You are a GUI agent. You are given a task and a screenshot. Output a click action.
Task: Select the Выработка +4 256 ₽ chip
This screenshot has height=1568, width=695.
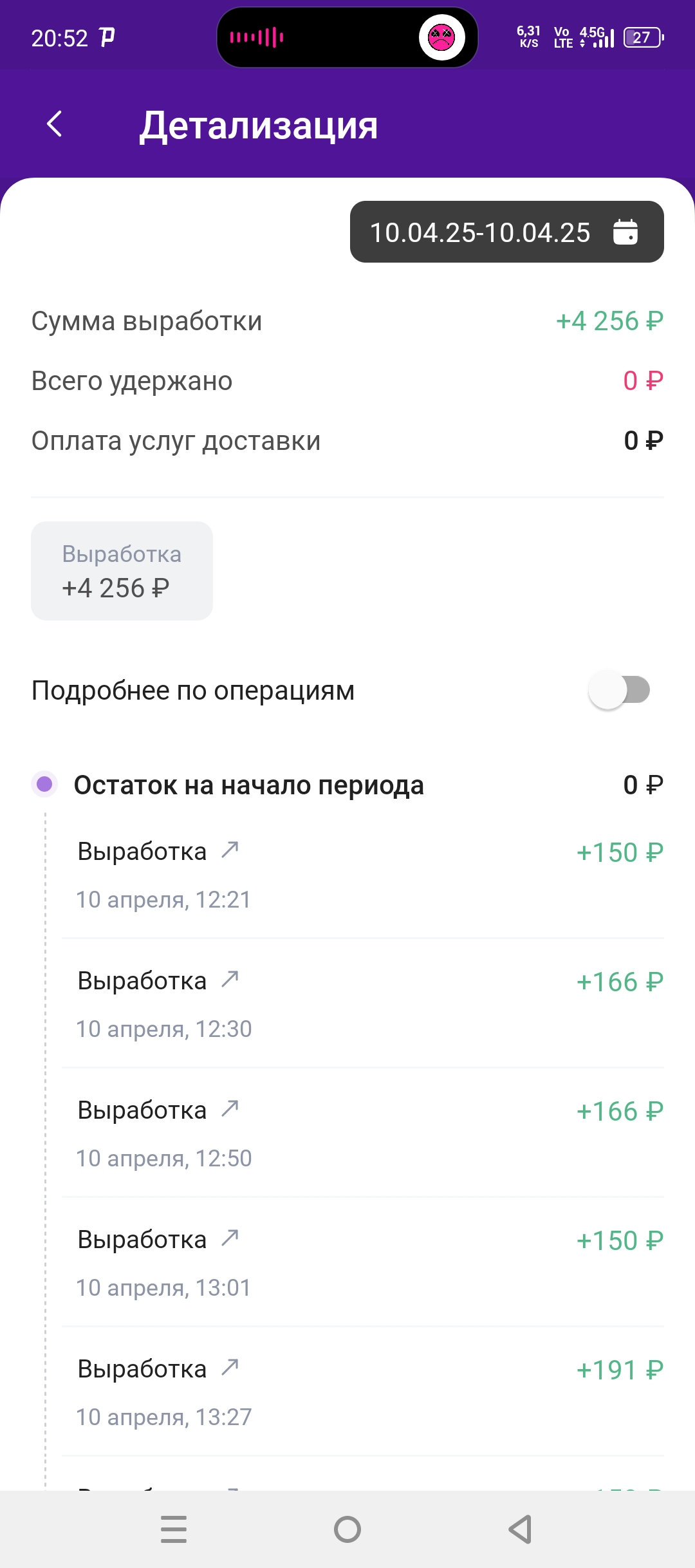point(122,571)
